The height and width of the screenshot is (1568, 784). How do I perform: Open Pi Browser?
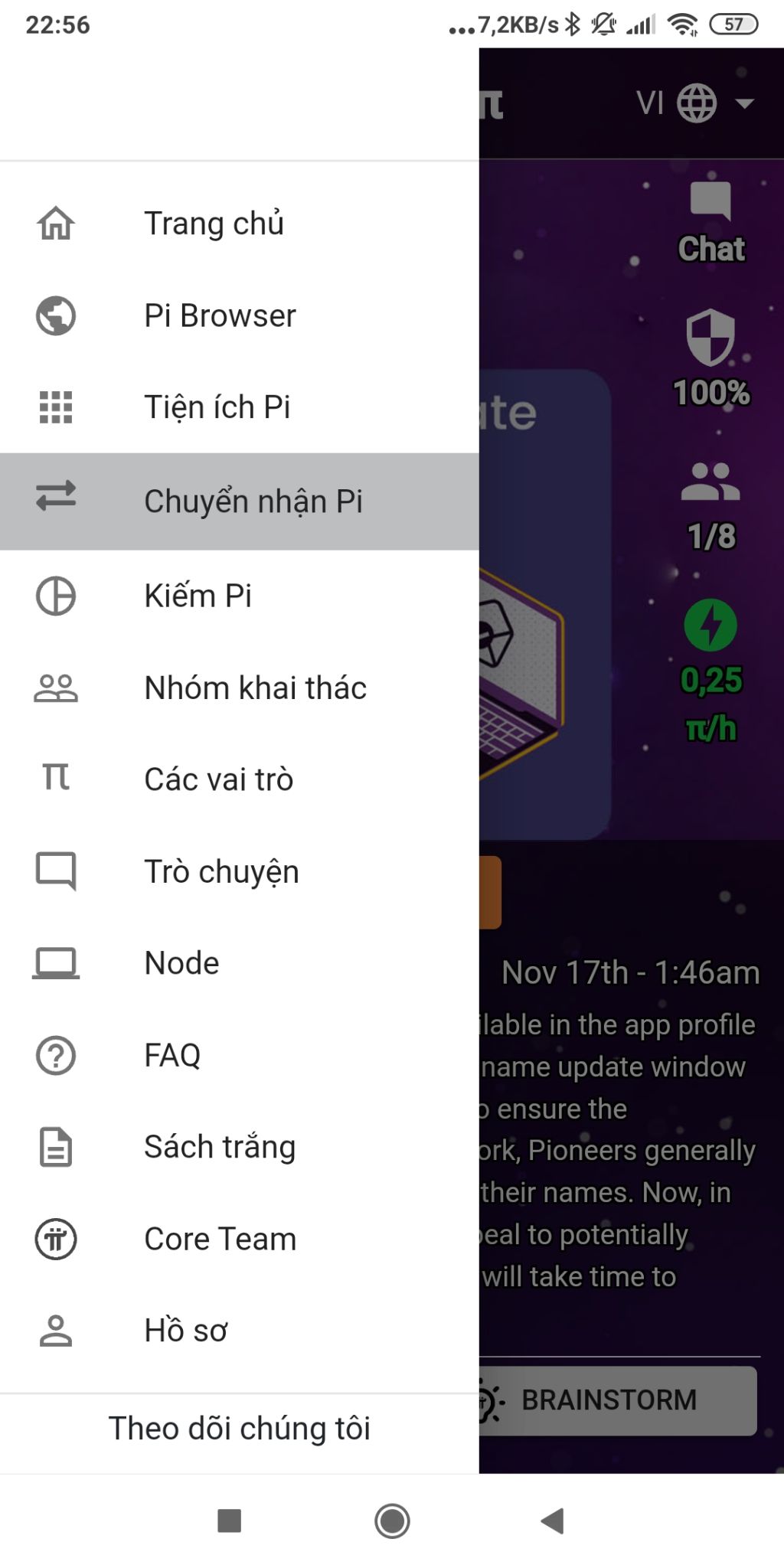pos(220,315)
